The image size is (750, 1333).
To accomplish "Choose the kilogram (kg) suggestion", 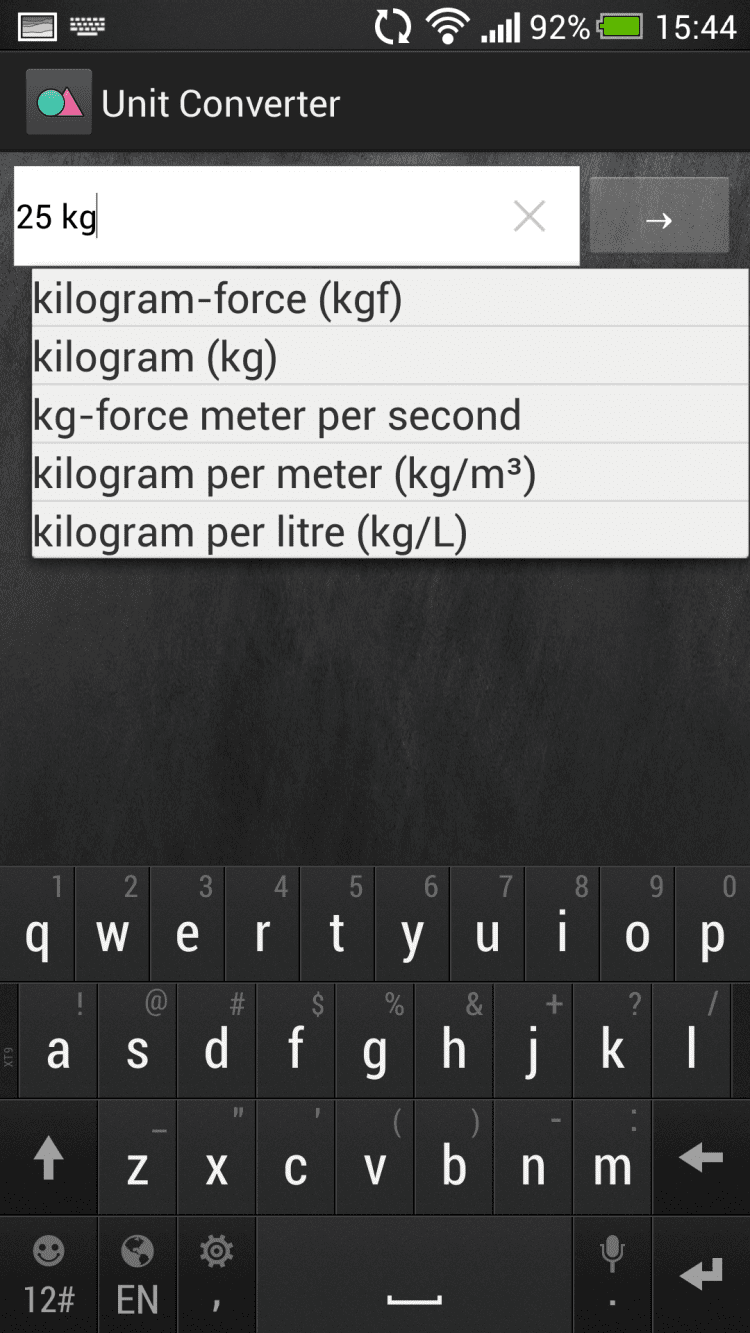I will pyautogui.click(x=390, y=357).
